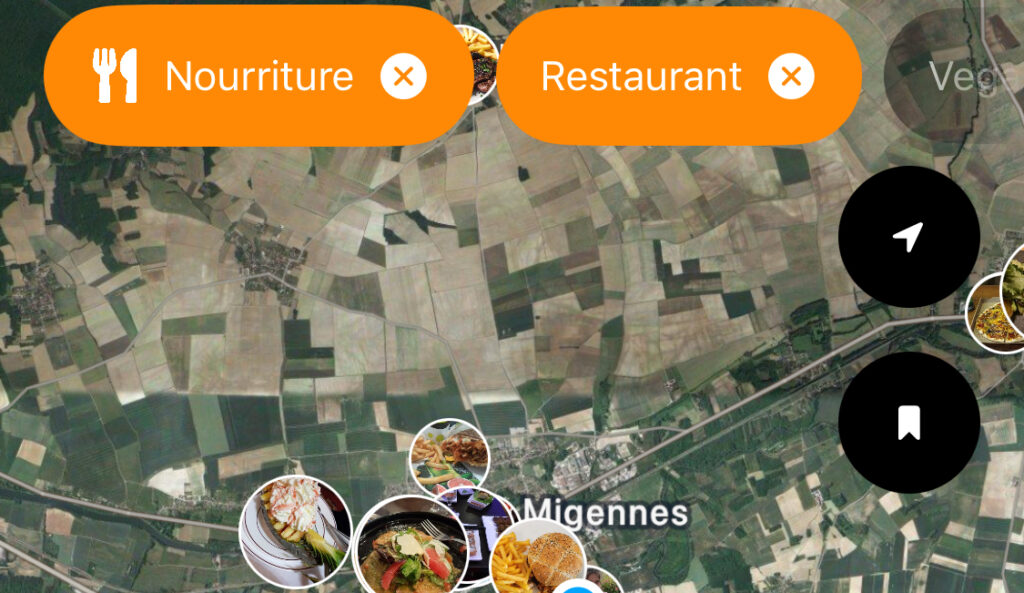Remove the Restaurant filter chip
Viewport: 1024px width, 593px height.
point(791,77)
